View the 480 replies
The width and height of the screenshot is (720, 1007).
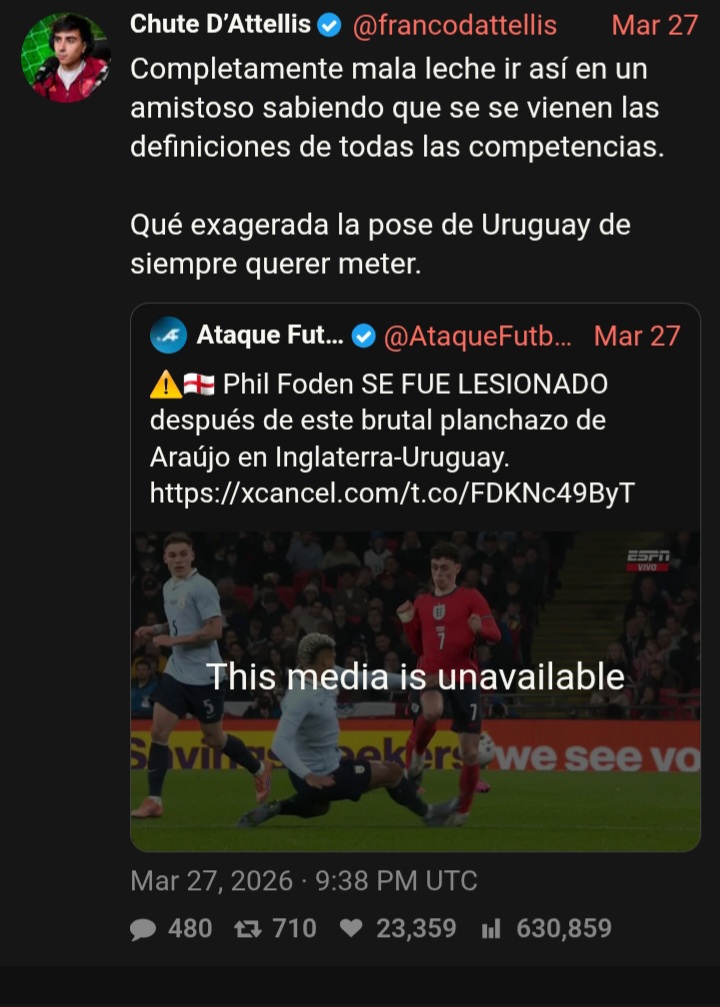(171, 929)
